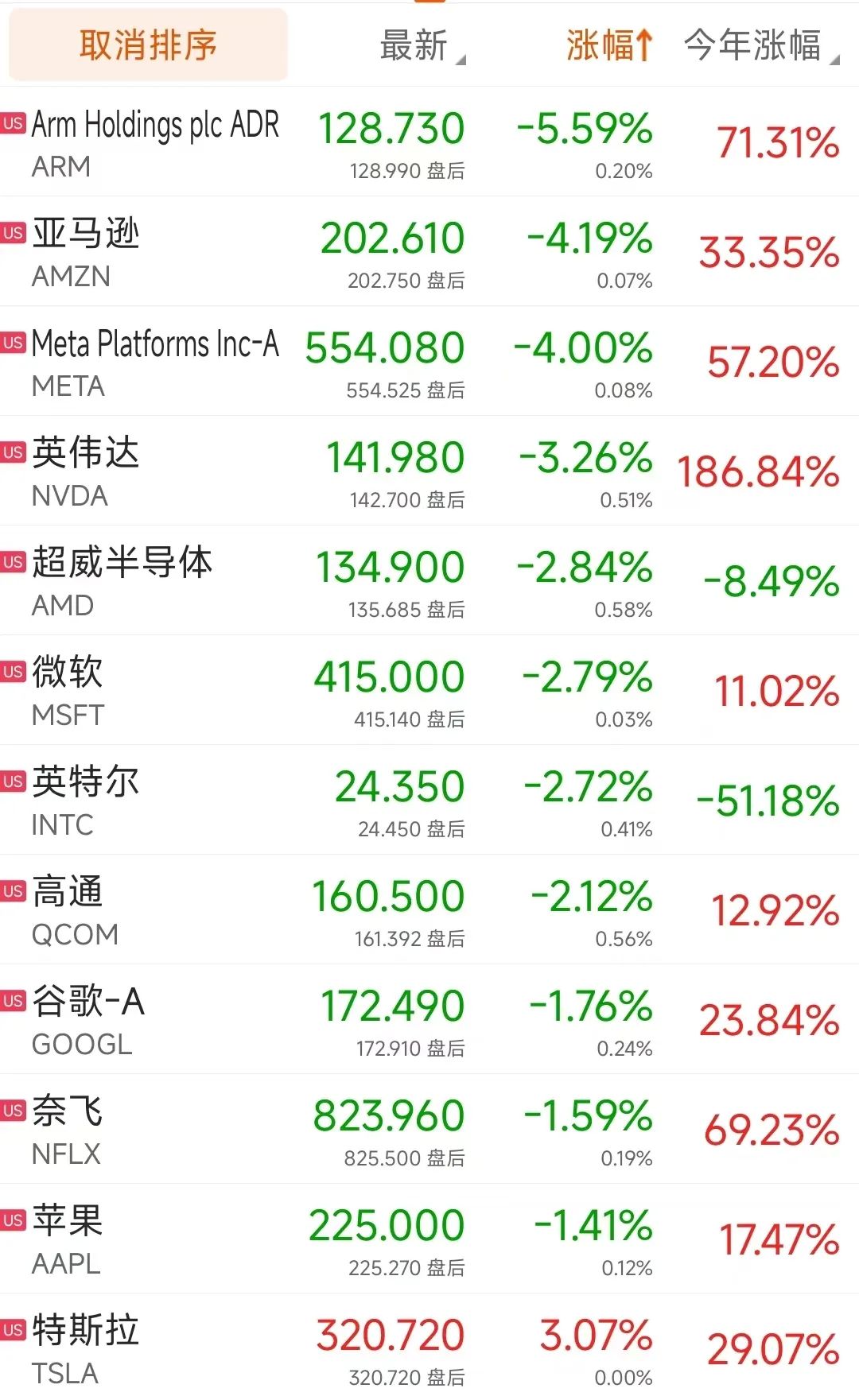Select the 超威半导体 AMD row
The width and height of the screenshot is (859, 1400).
(429, 580)
